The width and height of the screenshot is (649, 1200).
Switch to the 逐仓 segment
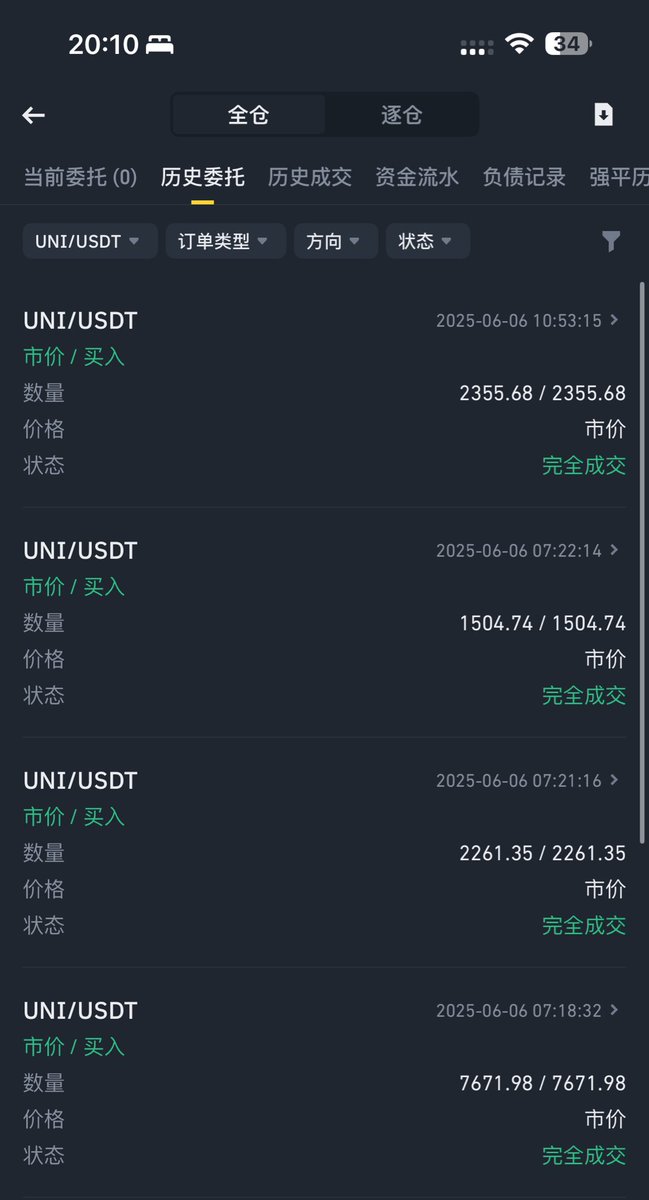(401, 115)
